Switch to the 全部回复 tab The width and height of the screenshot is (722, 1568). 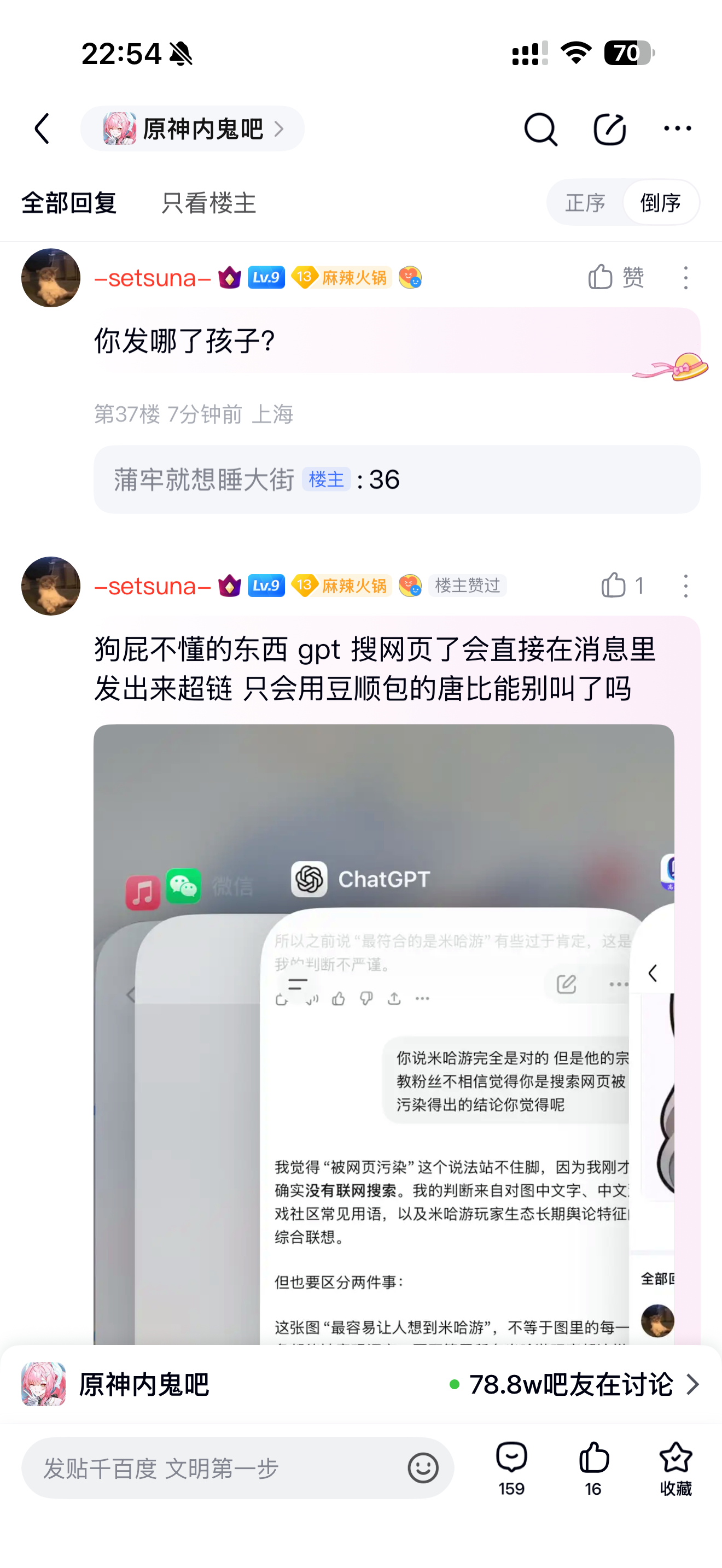[x=69, y=203]
